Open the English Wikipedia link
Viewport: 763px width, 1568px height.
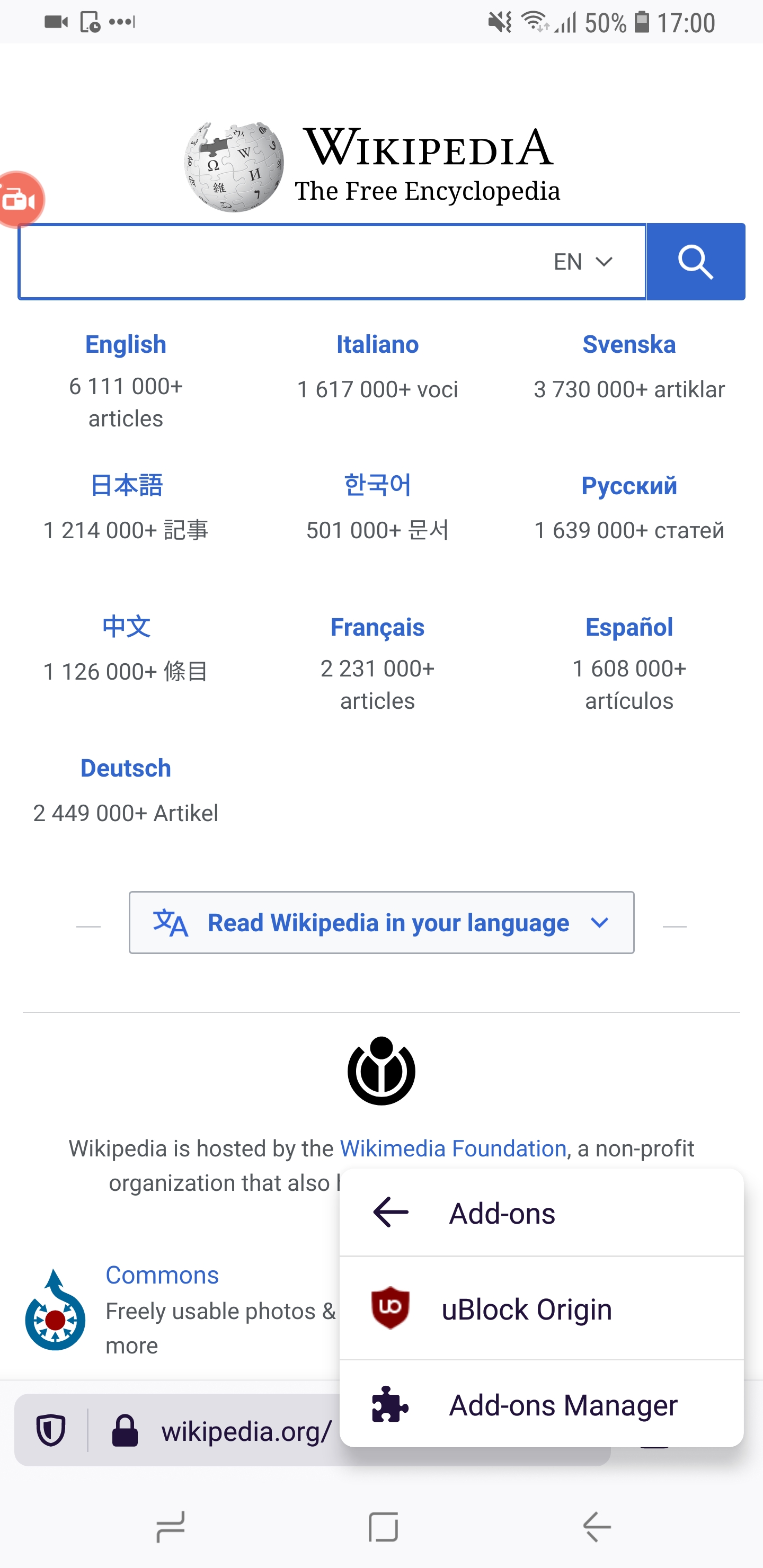click(126, 344)
